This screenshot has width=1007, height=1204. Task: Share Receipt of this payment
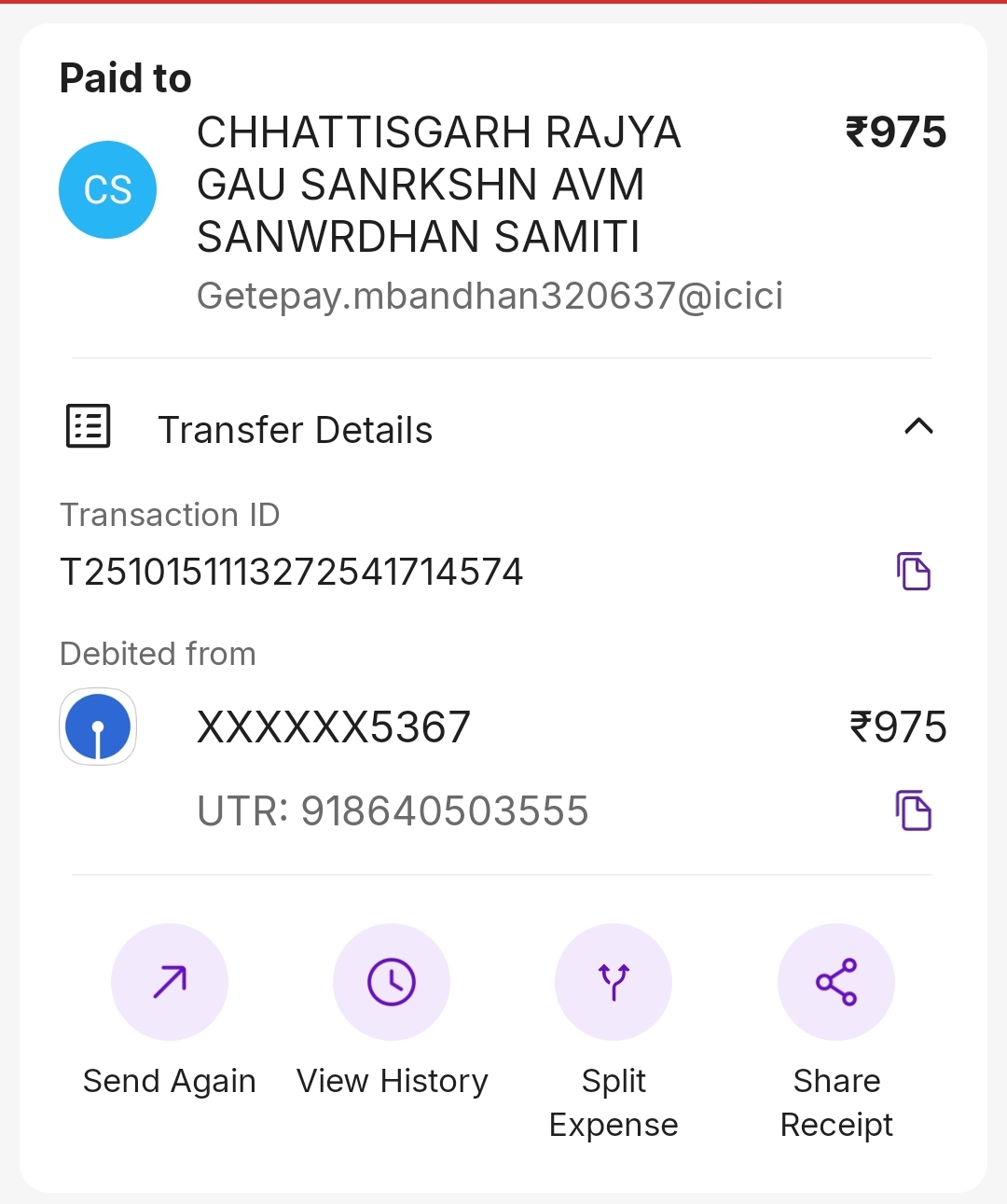836,982
